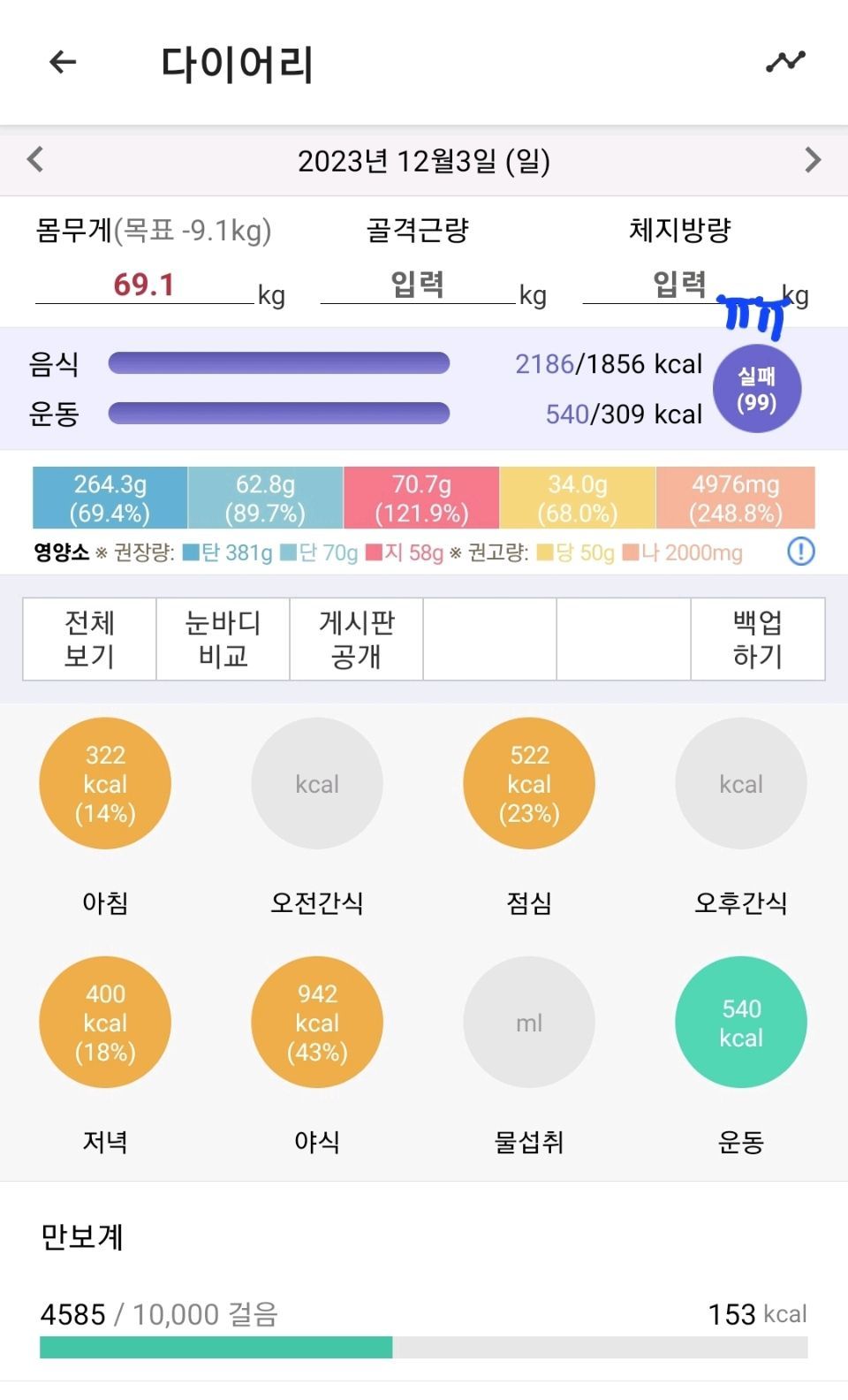This screenshot has height=1400, width=848.
Task: Open 점심 meal with 522 kcal
Action: pos(529,784)
